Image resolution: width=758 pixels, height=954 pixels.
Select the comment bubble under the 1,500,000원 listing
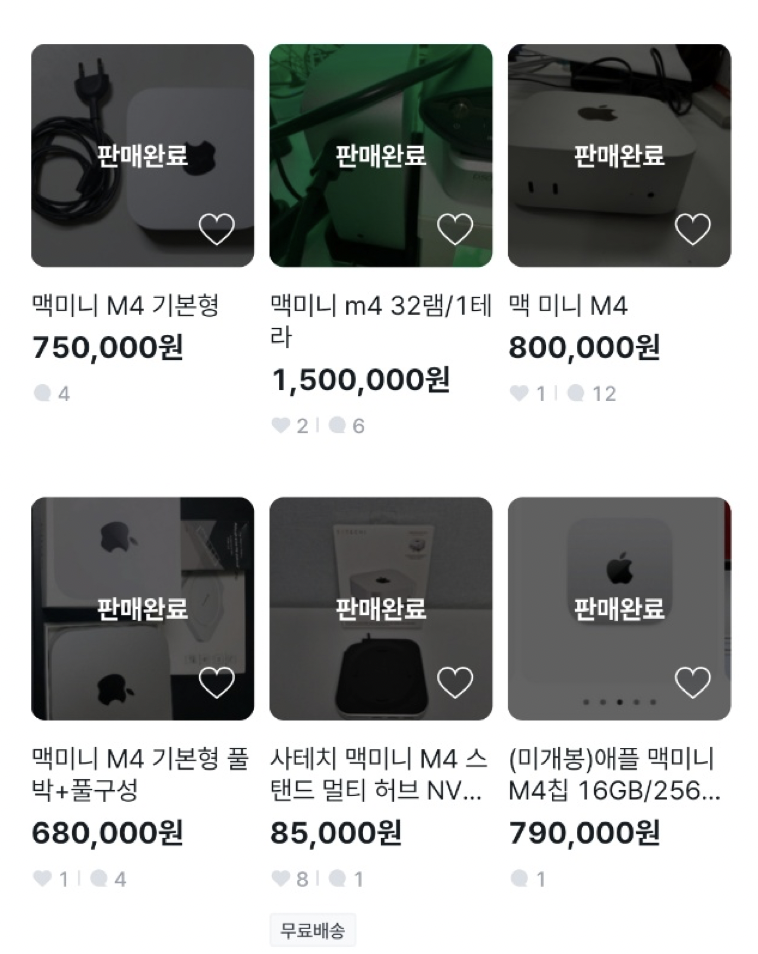click(337, 424)
